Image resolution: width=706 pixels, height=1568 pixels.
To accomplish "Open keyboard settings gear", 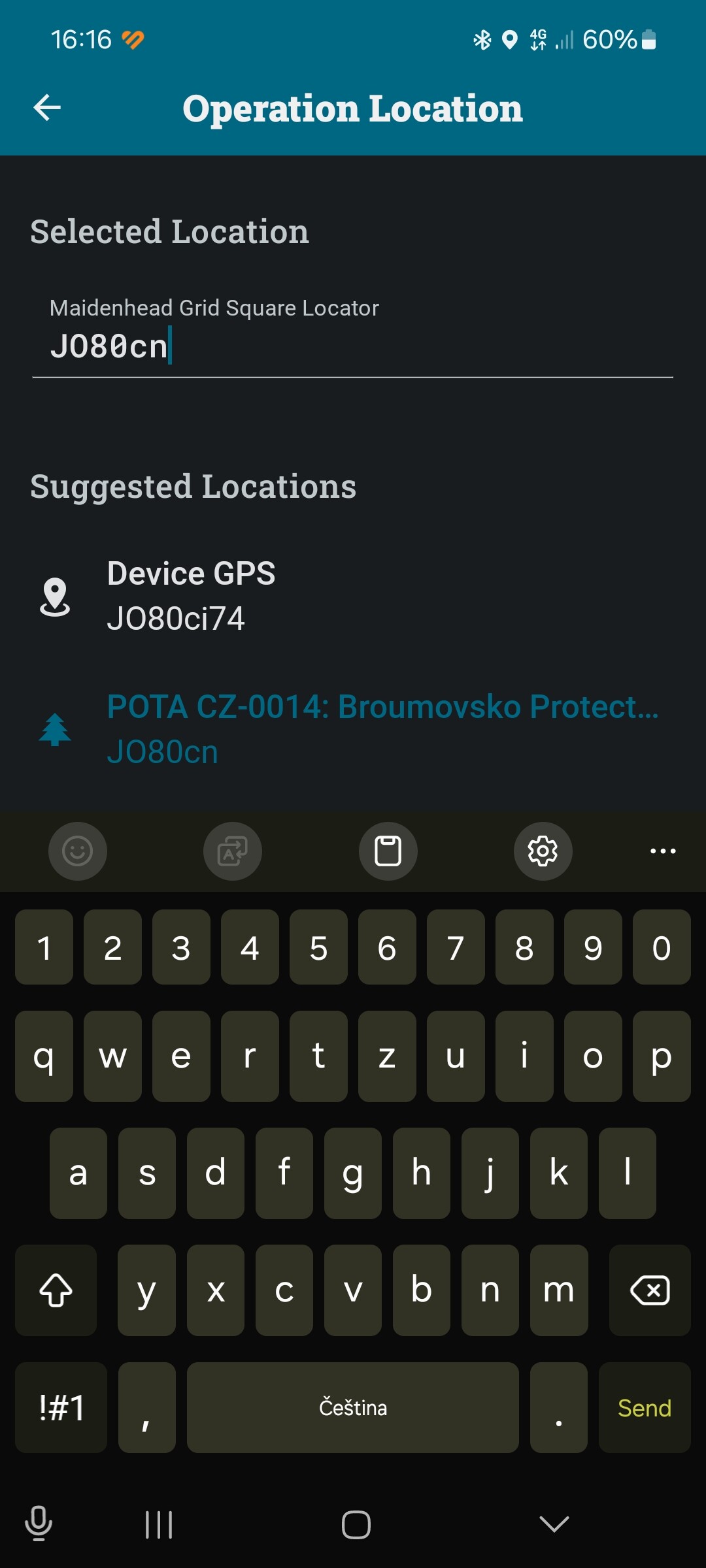I will pyautogui.click(x=543, y=851).
